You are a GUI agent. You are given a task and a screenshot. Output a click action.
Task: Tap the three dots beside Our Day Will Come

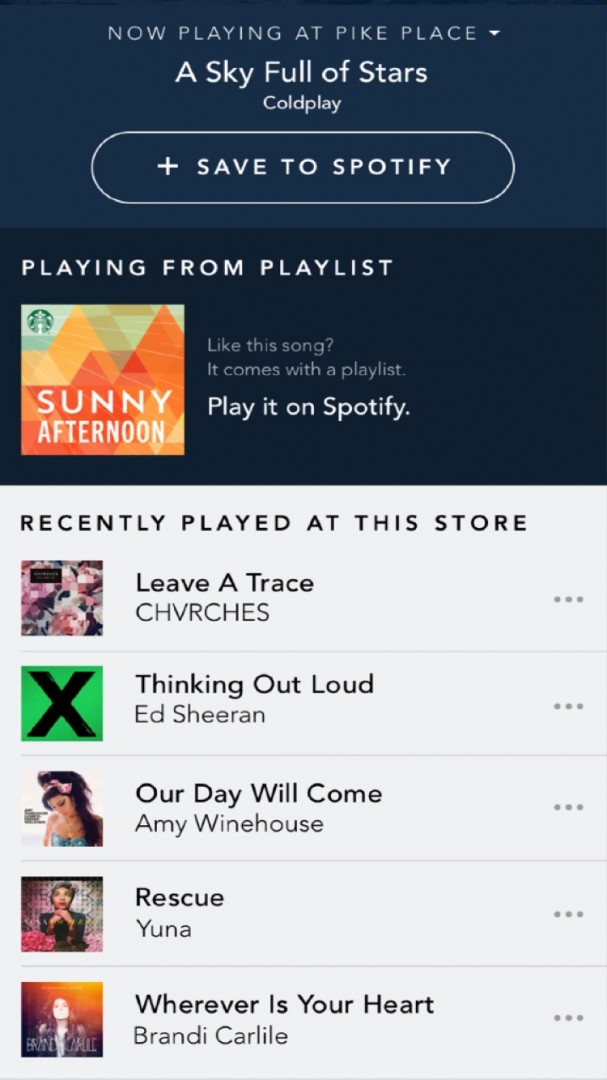568,807
